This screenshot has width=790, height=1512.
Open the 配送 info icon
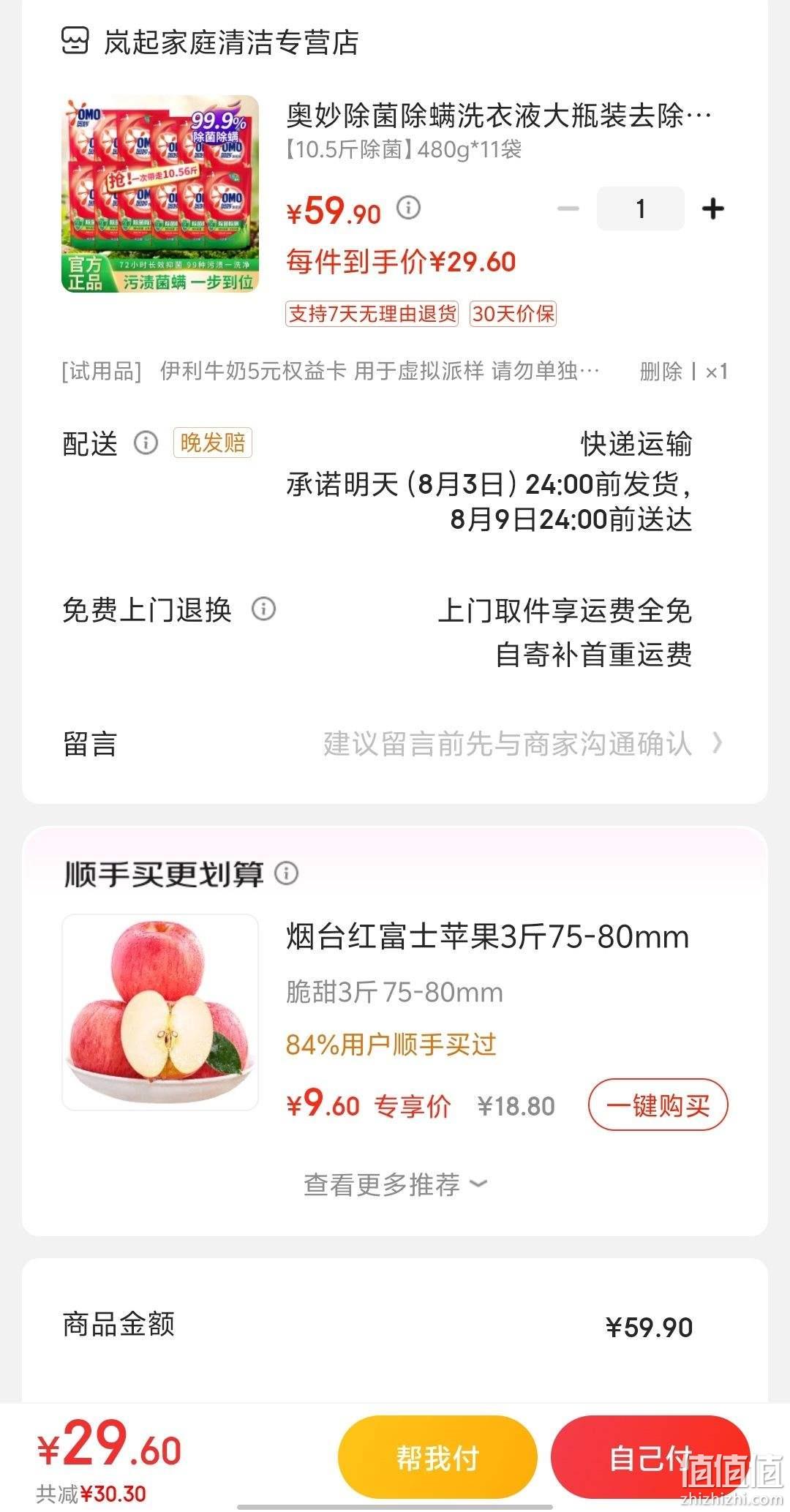pyautogui.click(x=146, y=443)
